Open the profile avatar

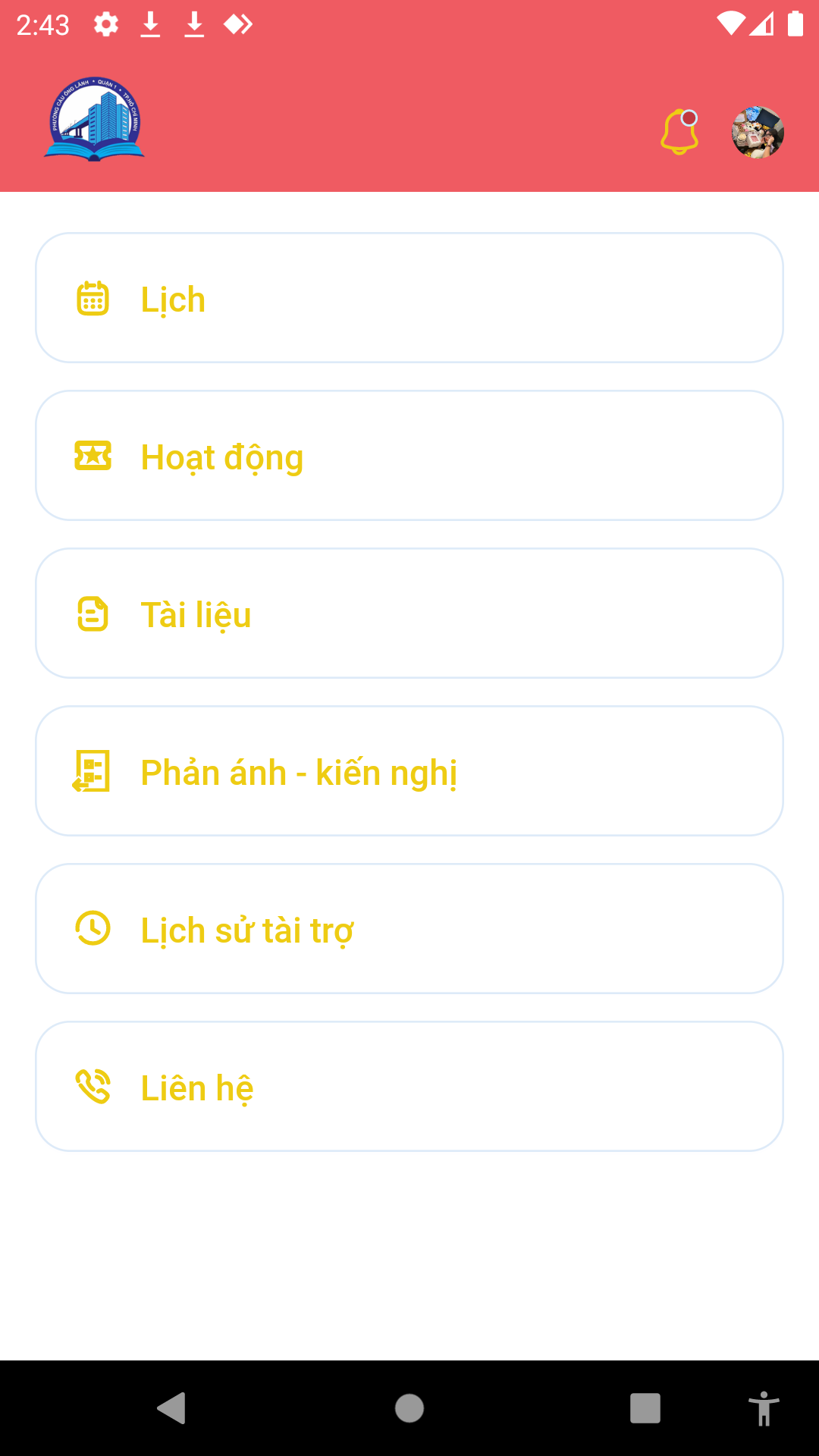(758, 132)
